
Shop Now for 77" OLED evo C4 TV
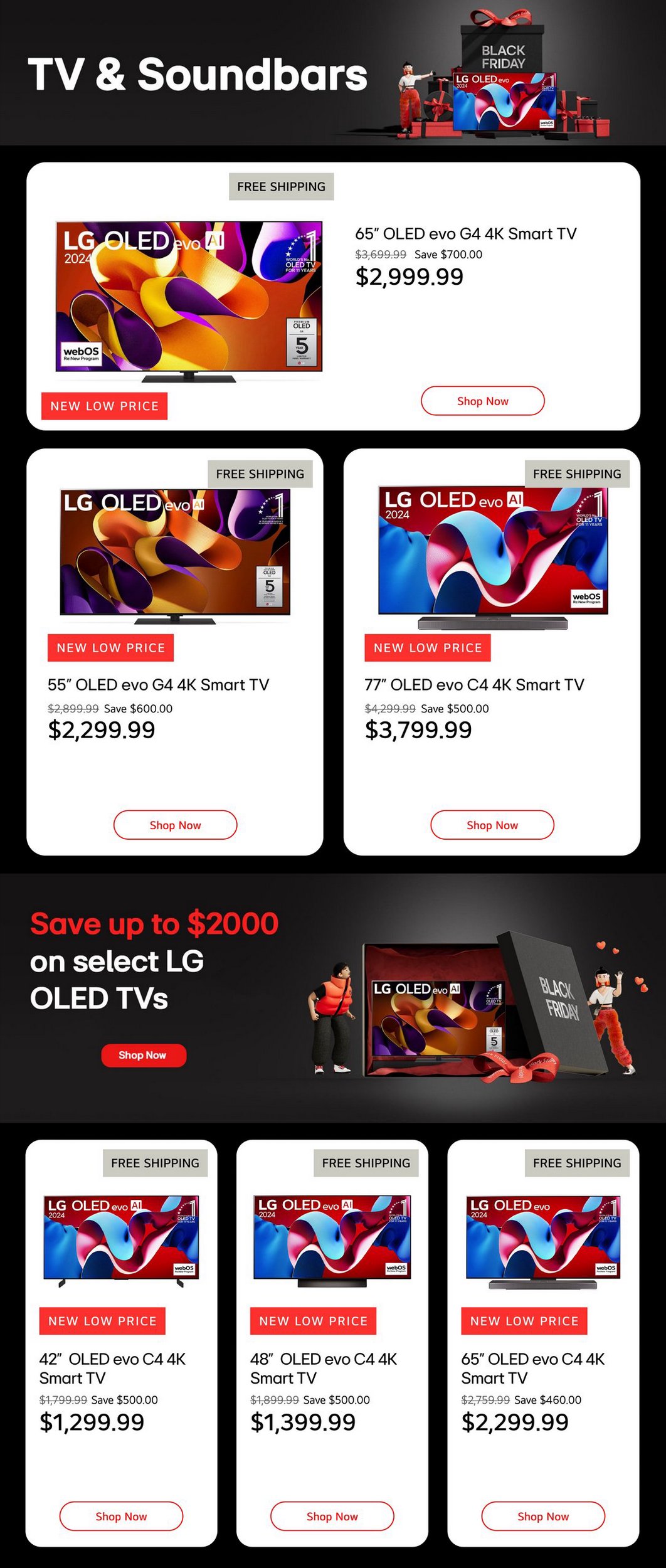[x=492, y=825]
